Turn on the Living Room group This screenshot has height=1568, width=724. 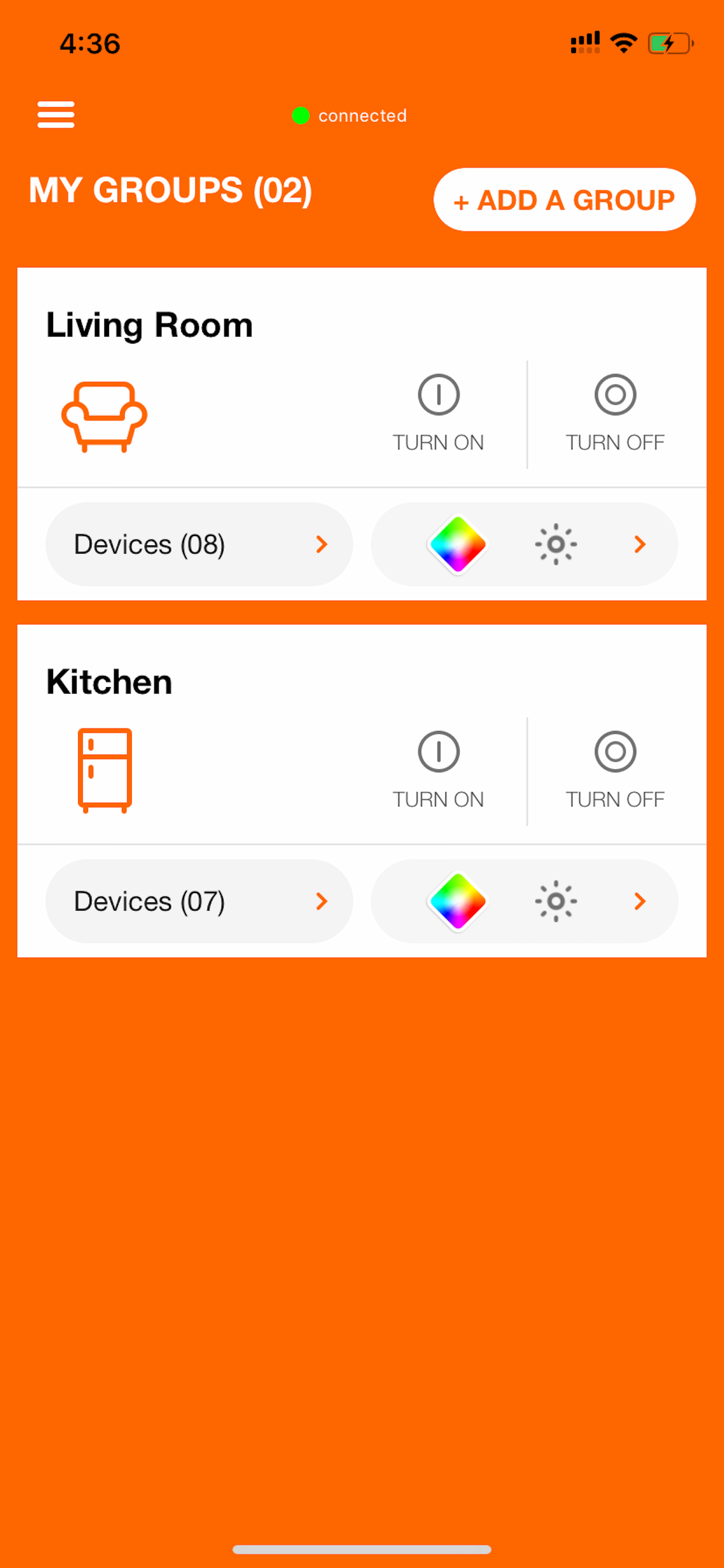(438, 411)
